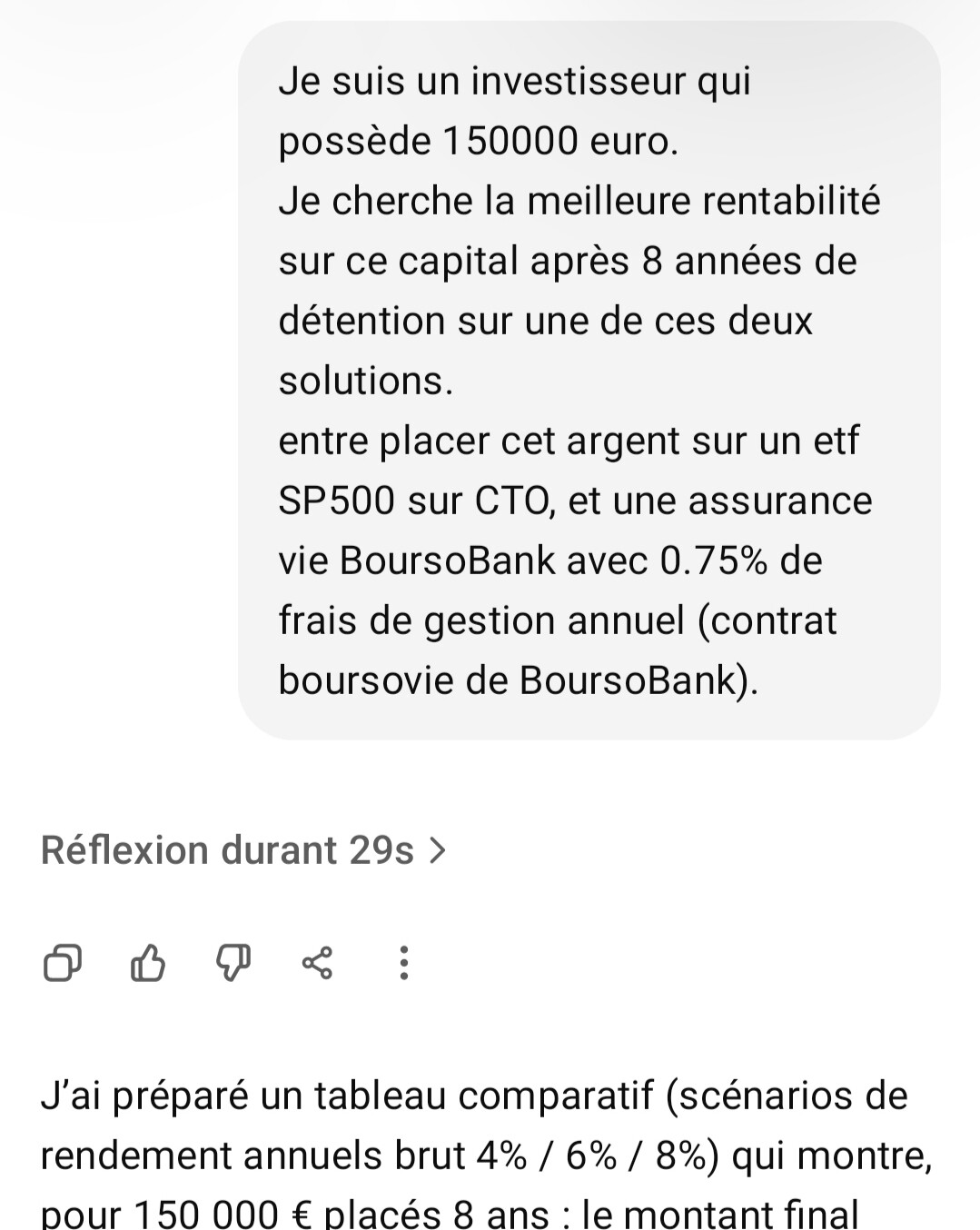The width and height of the screenshot is (980, 1230).
Task: Share this response
Action: 317,963
